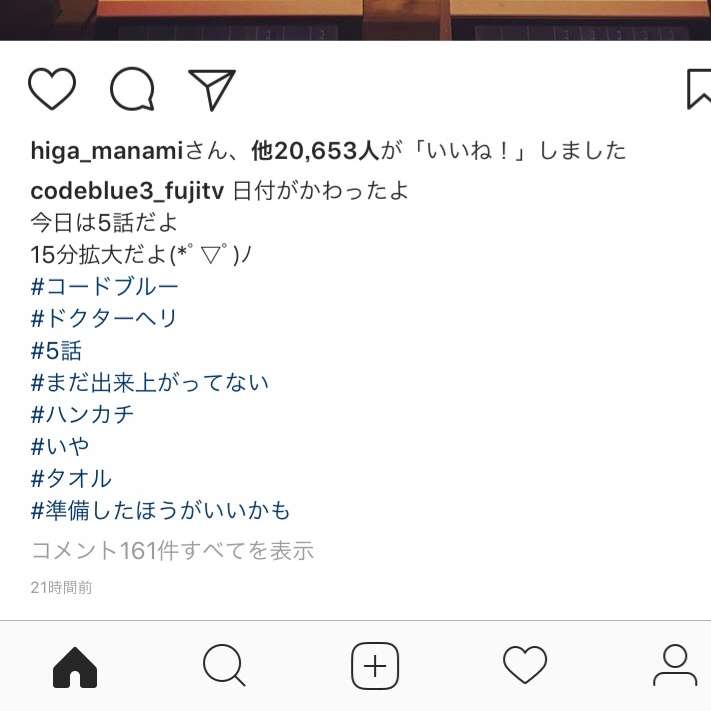This screenshot has height=711, width=711.
Task: Share the post via paper plane icon
Action: [x=211, y=90]
